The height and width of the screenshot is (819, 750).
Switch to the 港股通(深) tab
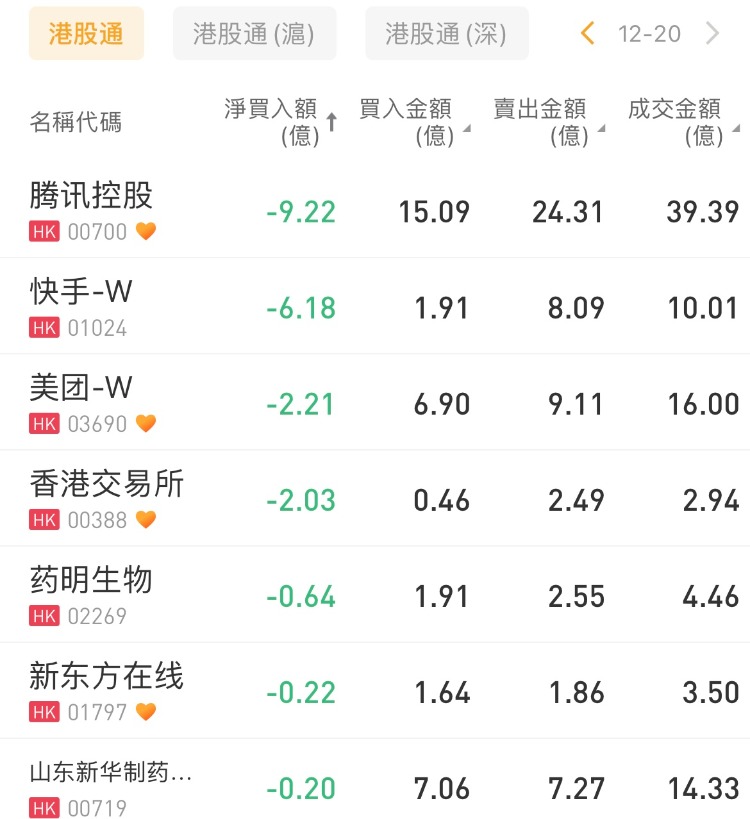tap(446, 34)
